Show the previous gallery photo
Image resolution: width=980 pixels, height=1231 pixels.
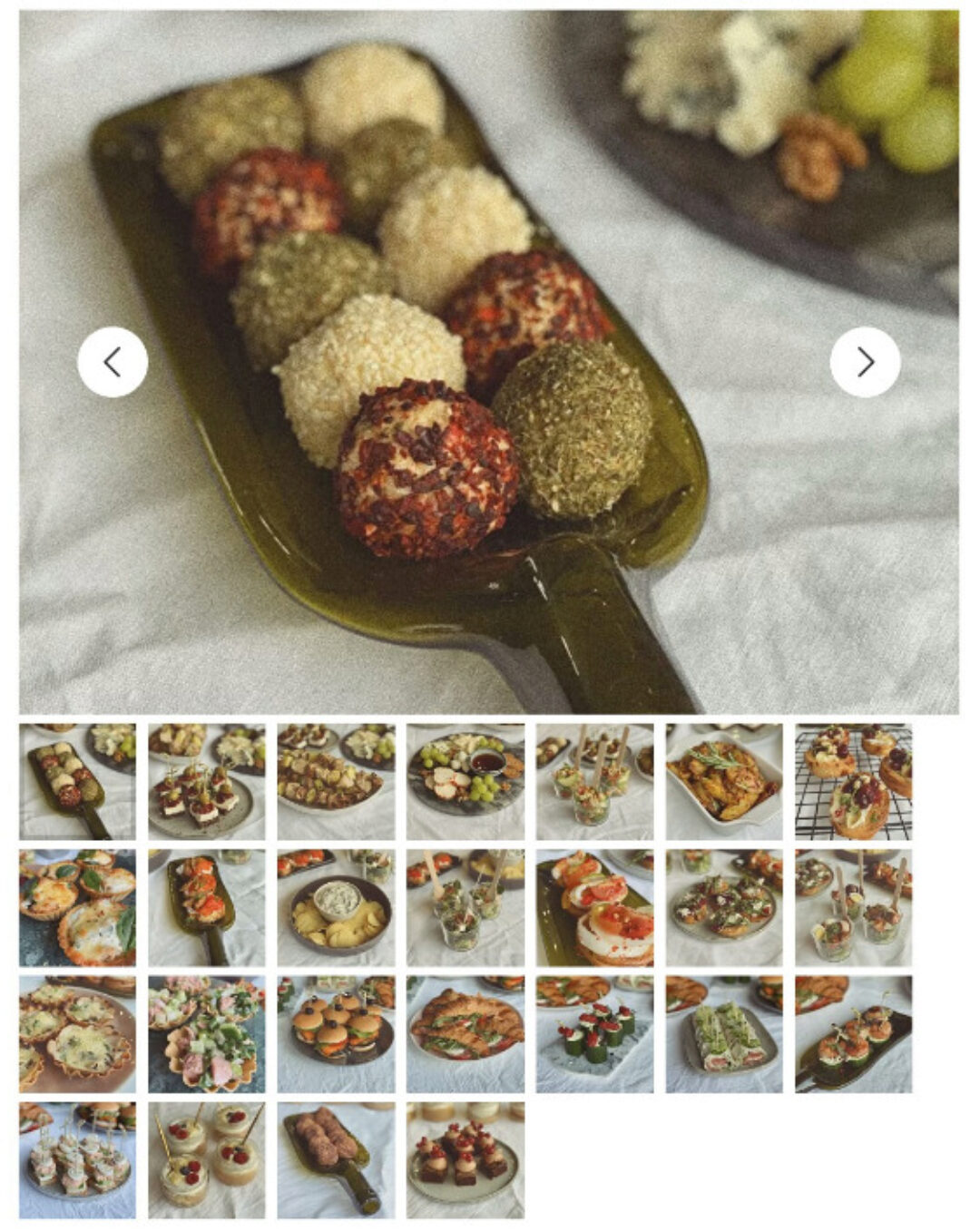[113, 362]
